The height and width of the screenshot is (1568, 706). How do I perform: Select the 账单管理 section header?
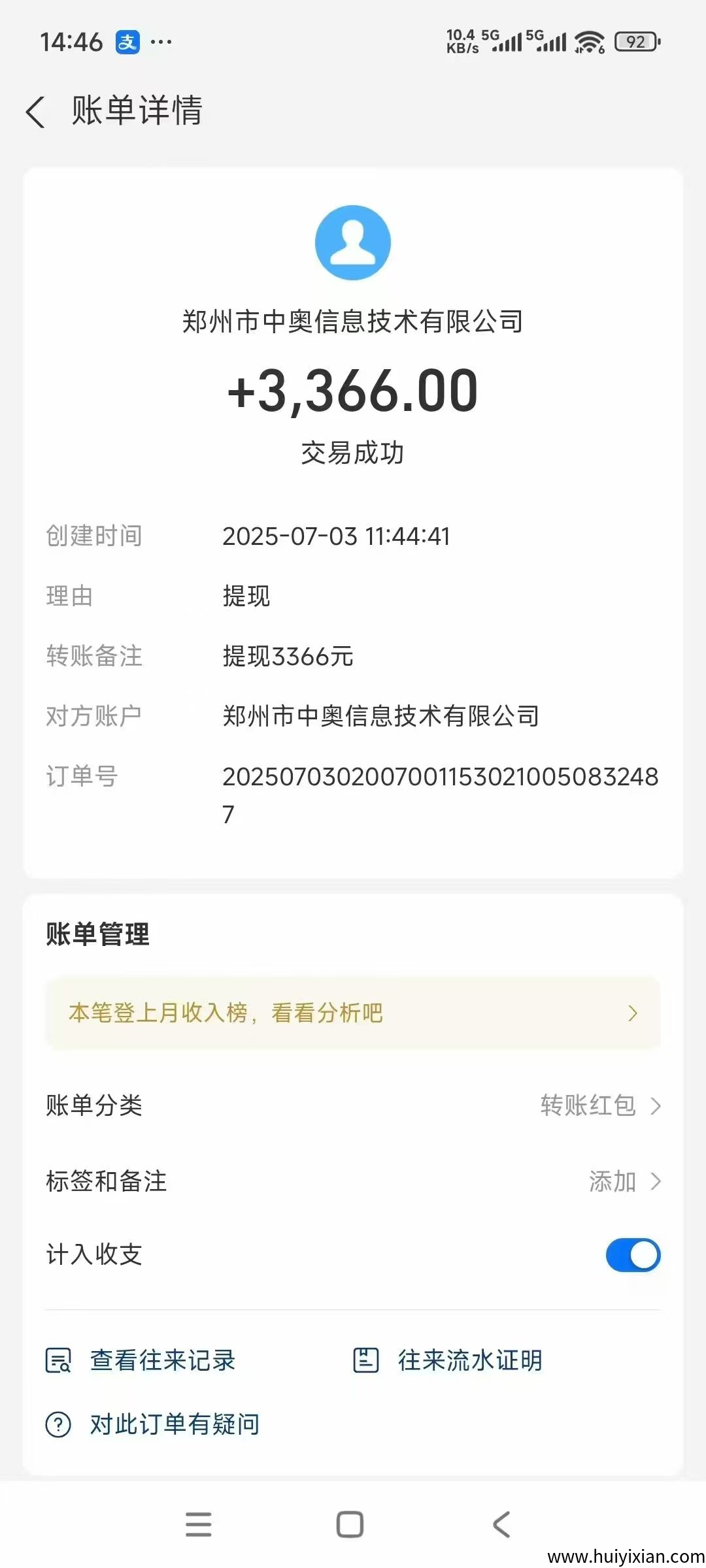(97, 934)
